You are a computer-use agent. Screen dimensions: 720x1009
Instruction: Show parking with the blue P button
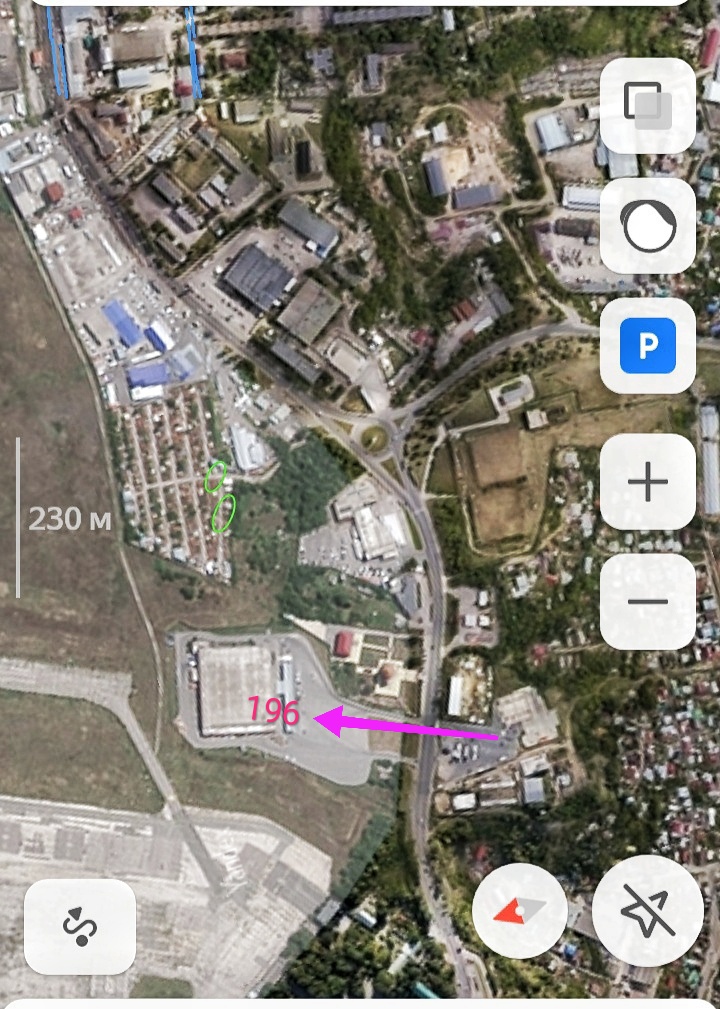pyautogui.click(x=647, y=346)
